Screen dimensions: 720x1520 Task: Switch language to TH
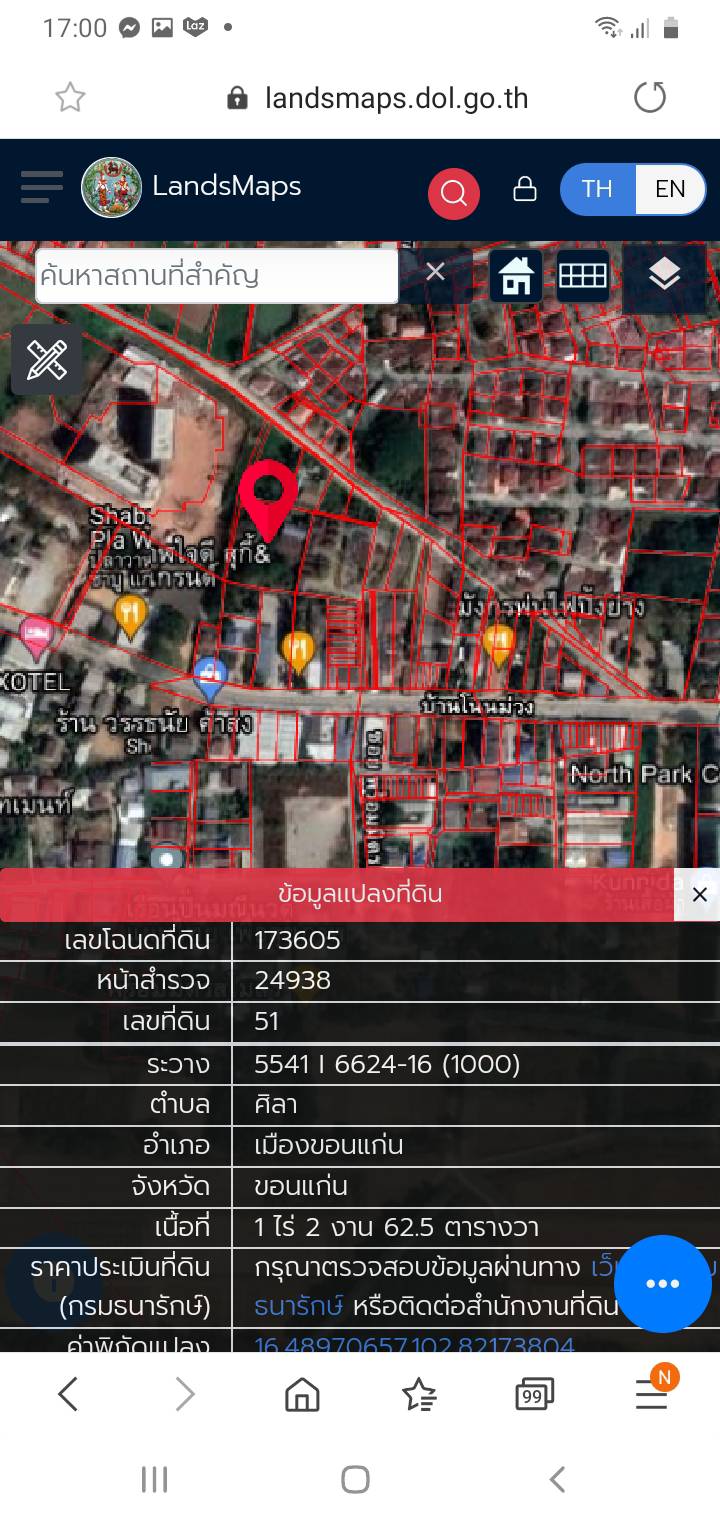point(597,189)
